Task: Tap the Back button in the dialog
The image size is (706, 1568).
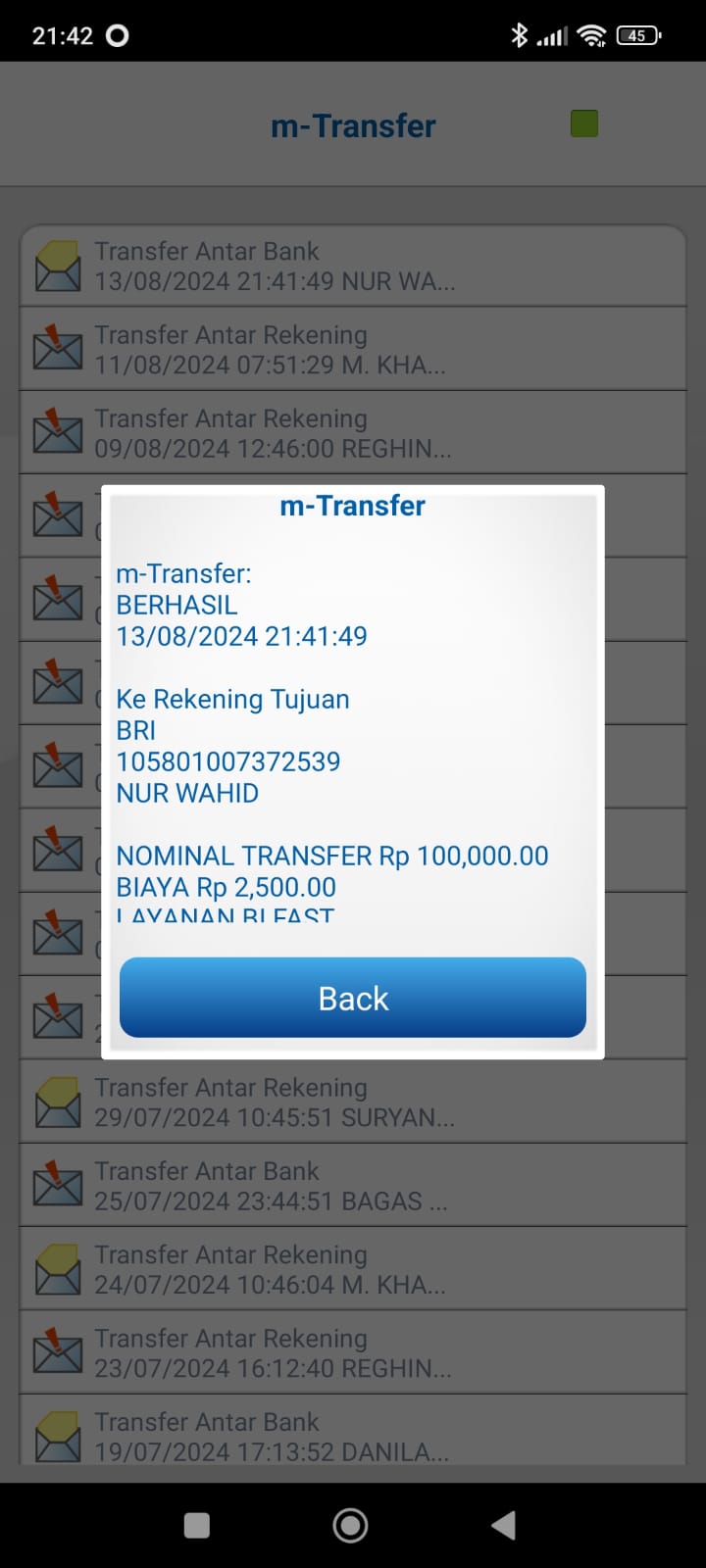Action: click(x=353, y=998)
